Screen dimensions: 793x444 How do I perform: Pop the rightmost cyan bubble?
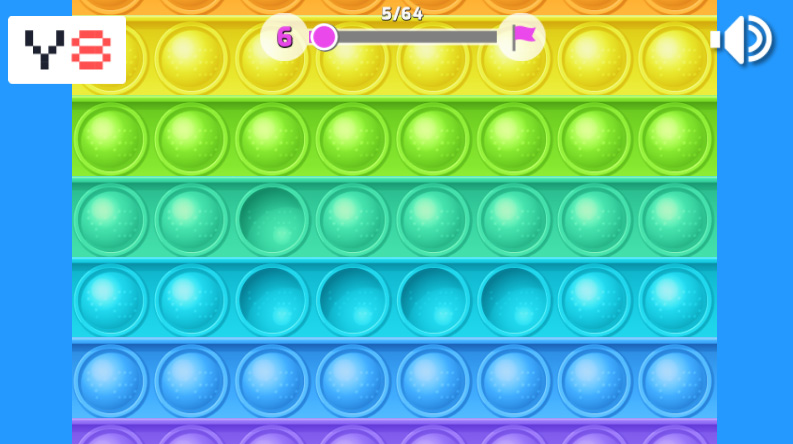click(675, 300)
